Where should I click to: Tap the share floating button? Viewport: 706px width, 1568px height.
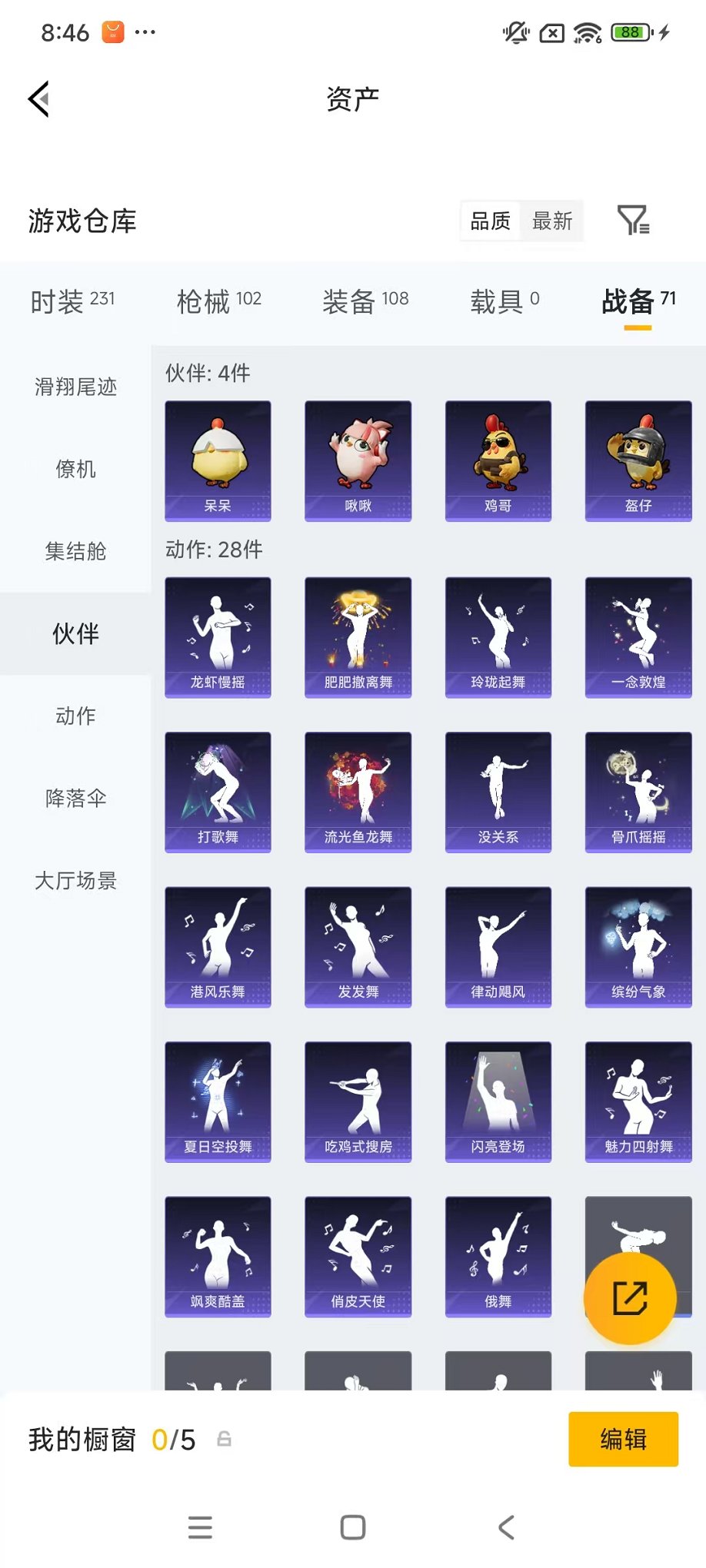click(630, 1297)
